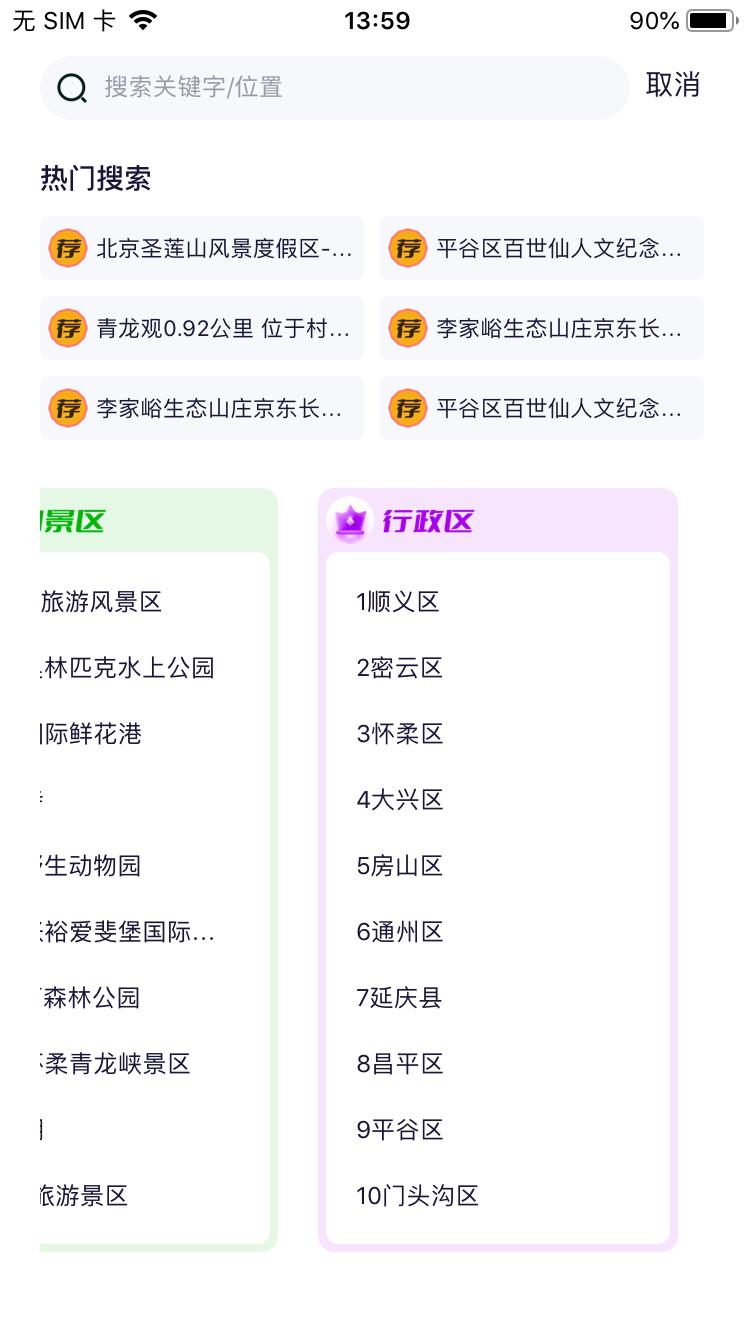Choose 昌平区 district
Screen dimensions: 750x1334
tap(399, 1064)
